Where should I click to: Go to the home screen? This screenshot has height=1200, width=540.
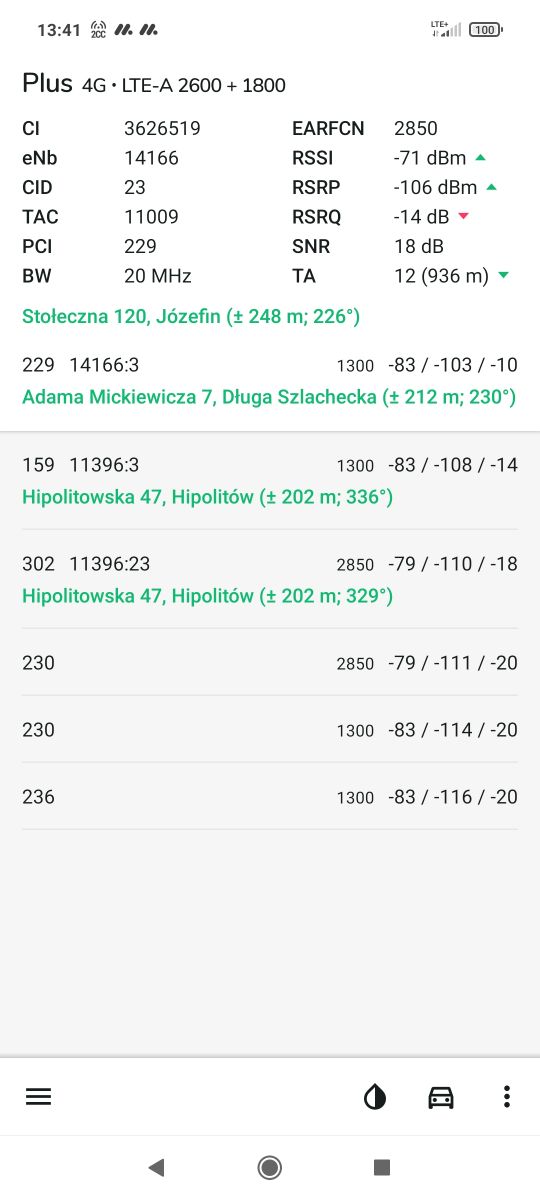[x=269, y=1167]
